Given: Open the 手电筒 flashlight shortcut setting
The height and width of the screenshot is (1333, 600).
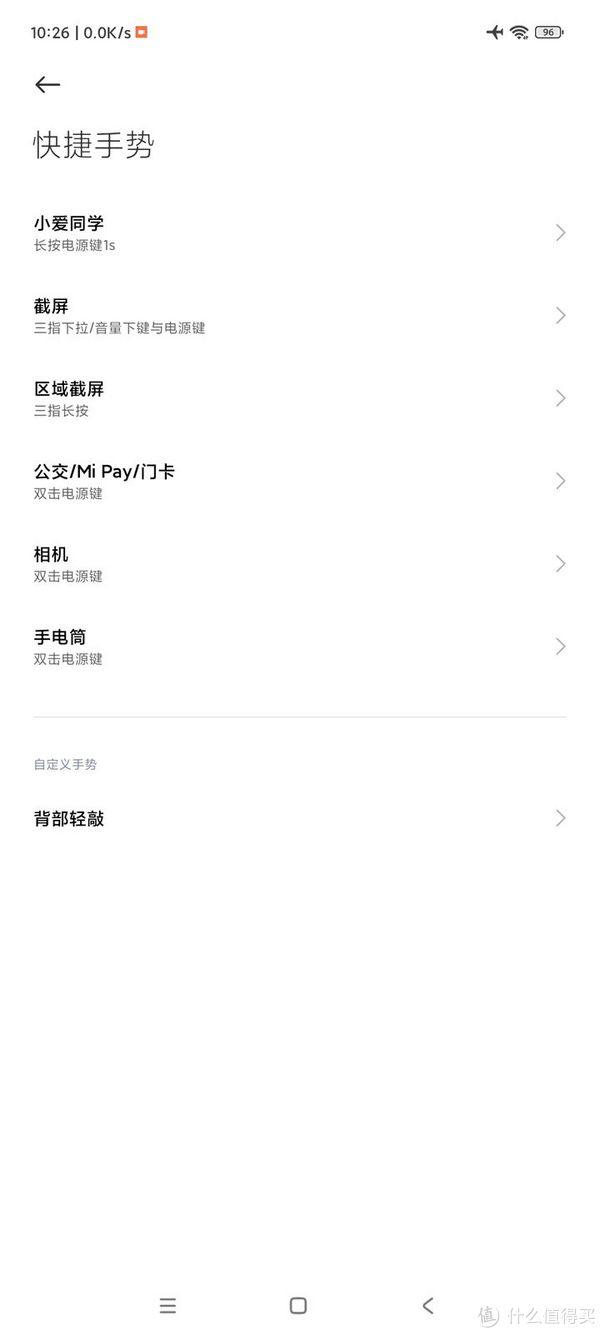Looking at the screenshot, I should pyautogui.click(x=300, y=647).
